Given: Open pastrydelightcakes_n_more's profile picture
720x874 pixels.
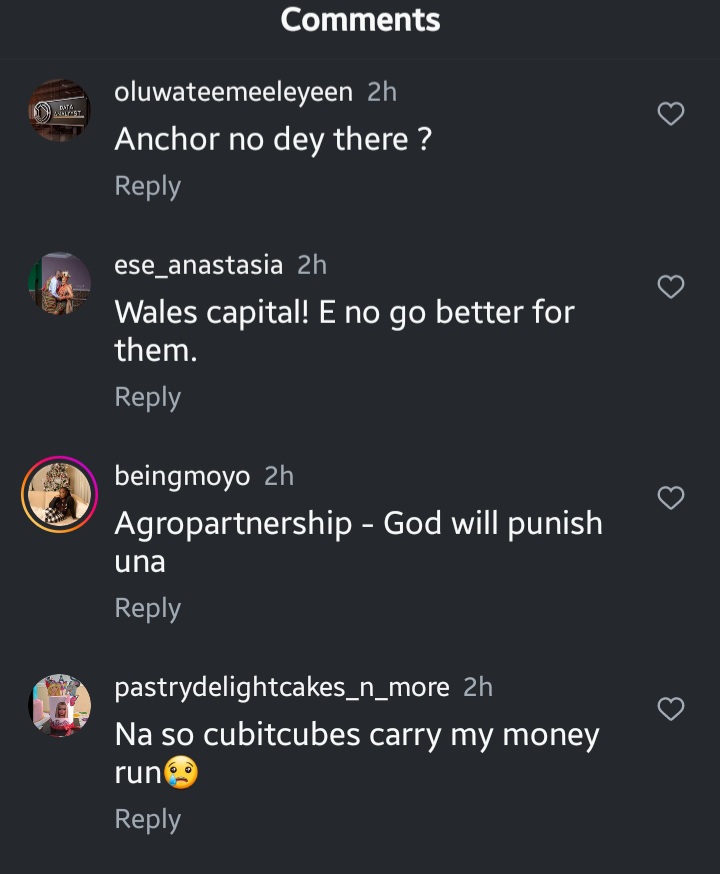Looking at the screenshot, I should [x=59, y=706].
